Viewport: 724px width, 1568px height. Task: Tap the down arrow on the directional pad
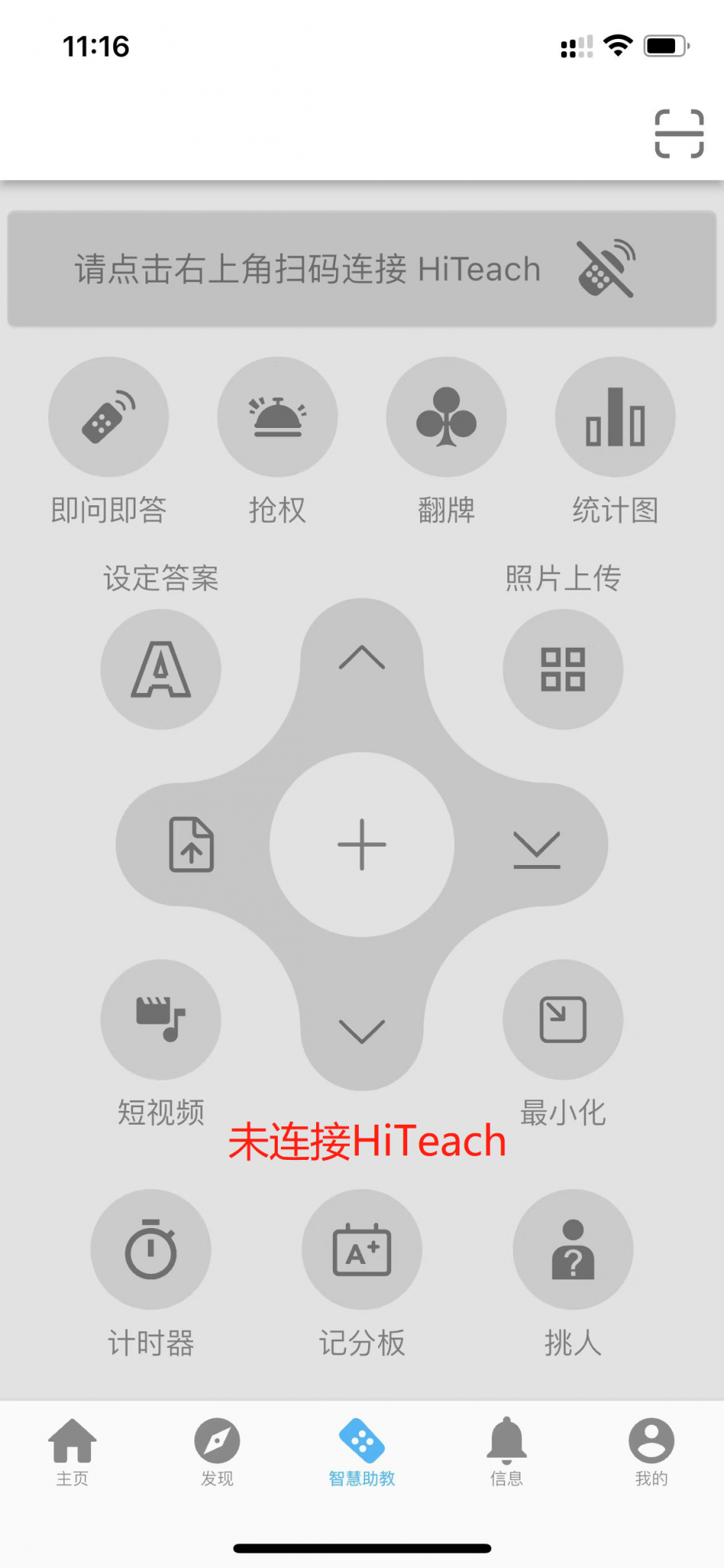tap(362, 1031)
